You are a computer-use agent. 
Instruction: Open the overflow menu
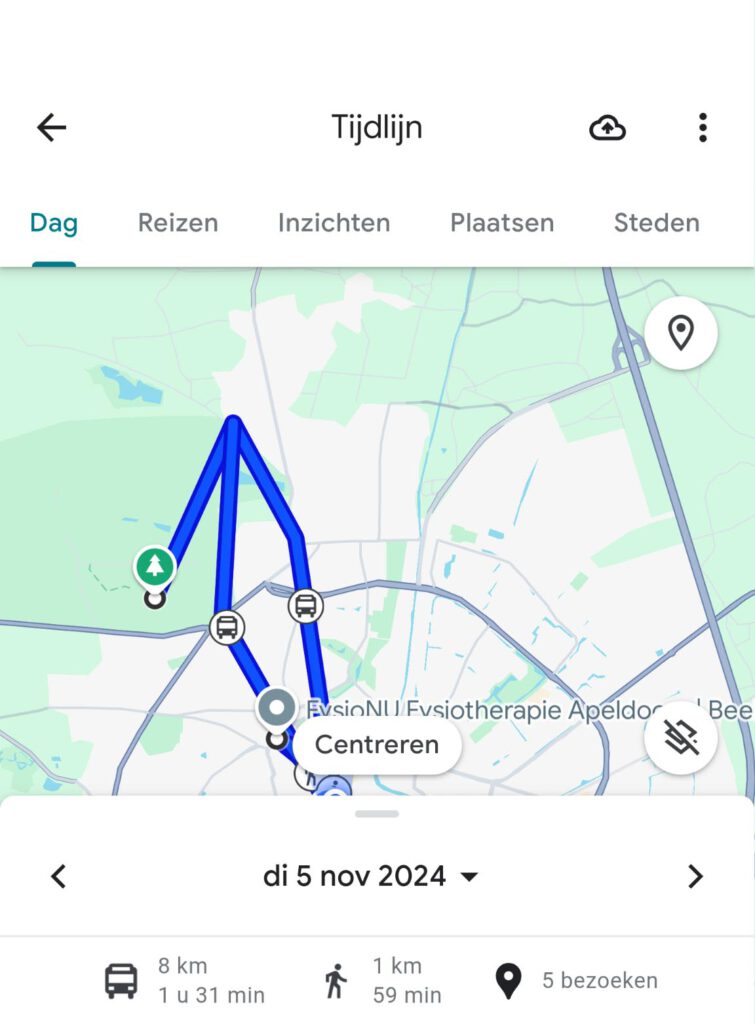(x=703, y=128)
